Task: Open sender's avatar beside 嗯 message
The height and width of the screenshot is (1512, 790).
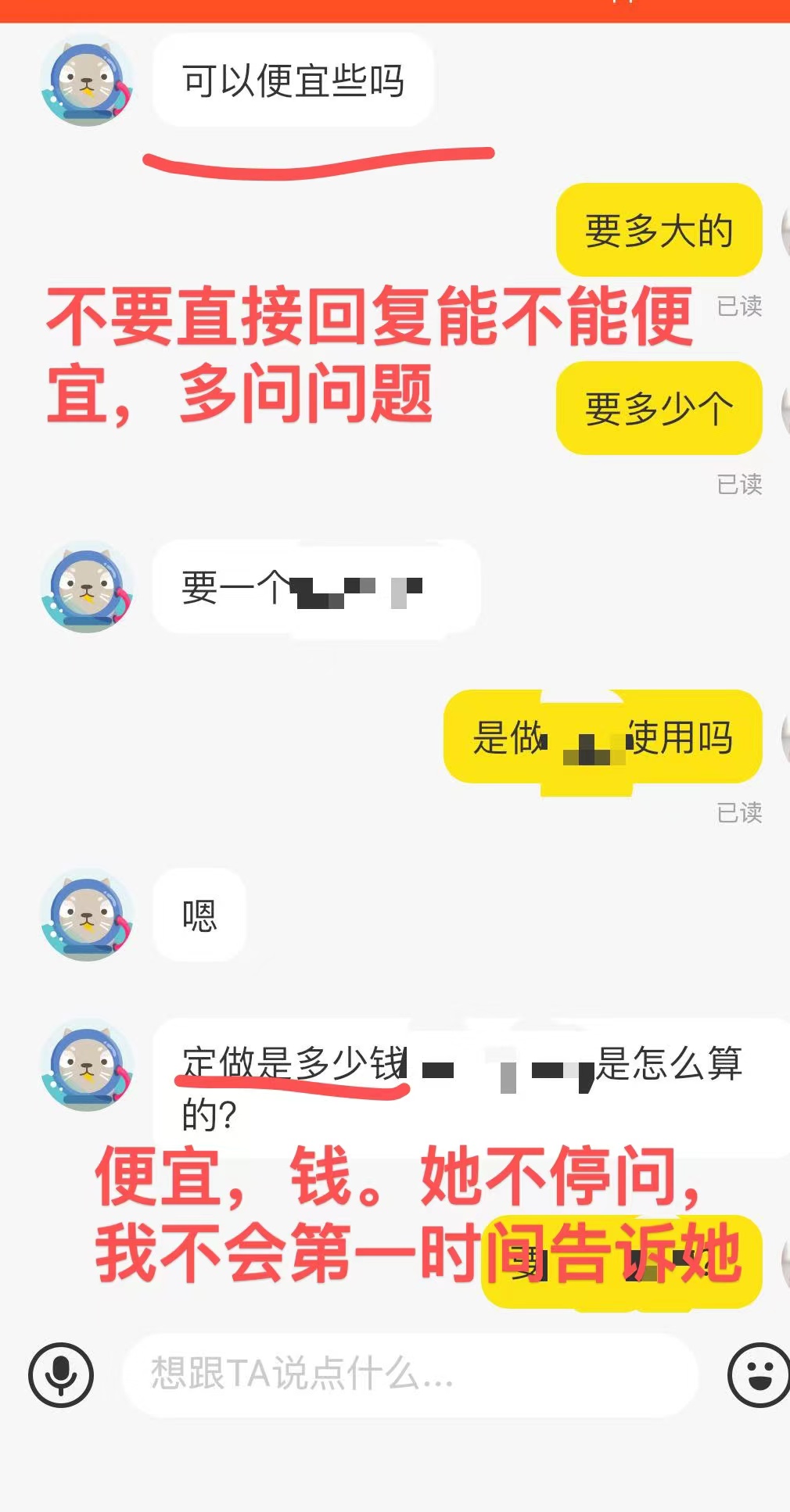Action: (x=87, y=915)
